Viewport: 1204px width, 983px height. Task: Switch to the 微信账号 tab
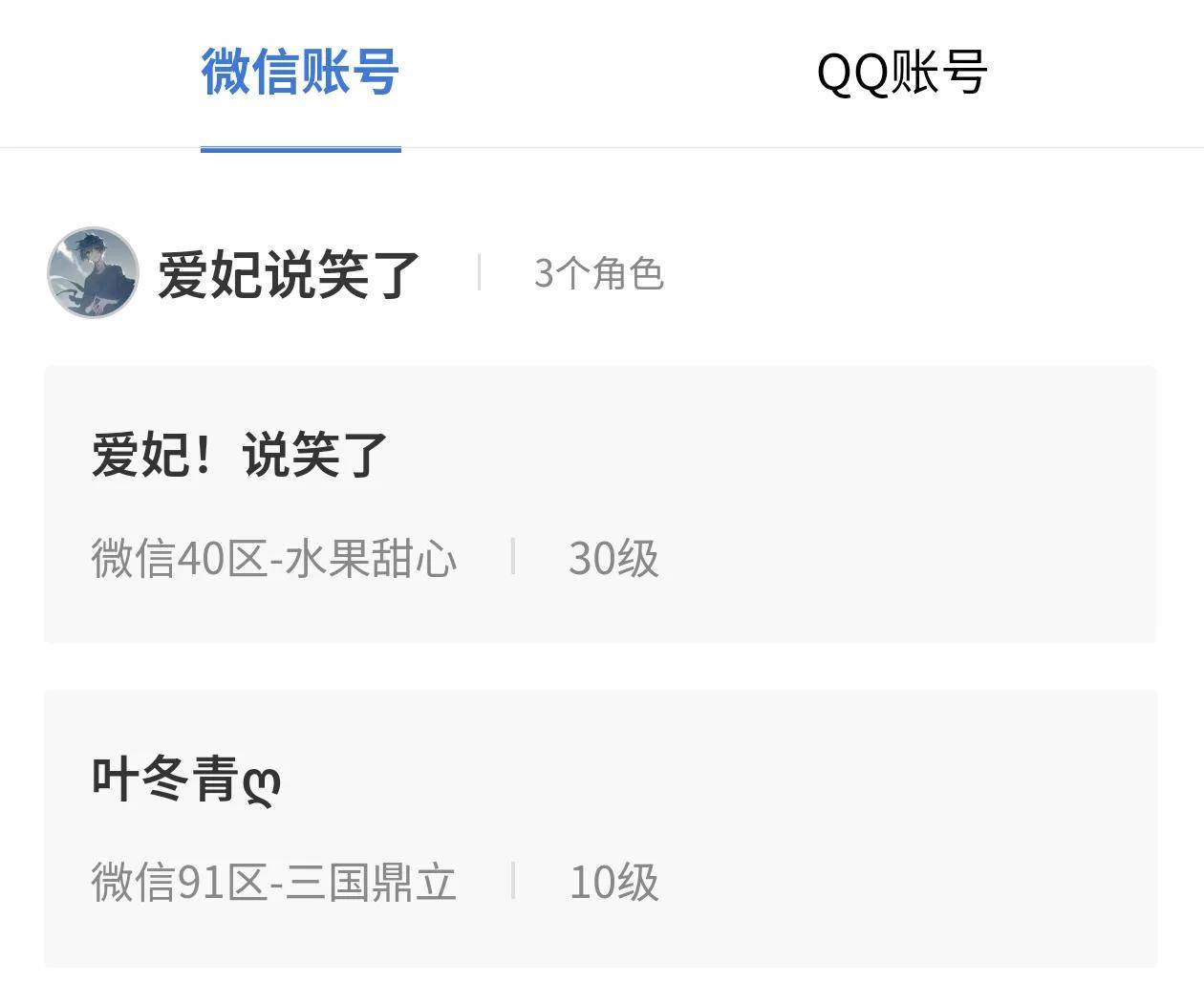click(x=300, y=73)
